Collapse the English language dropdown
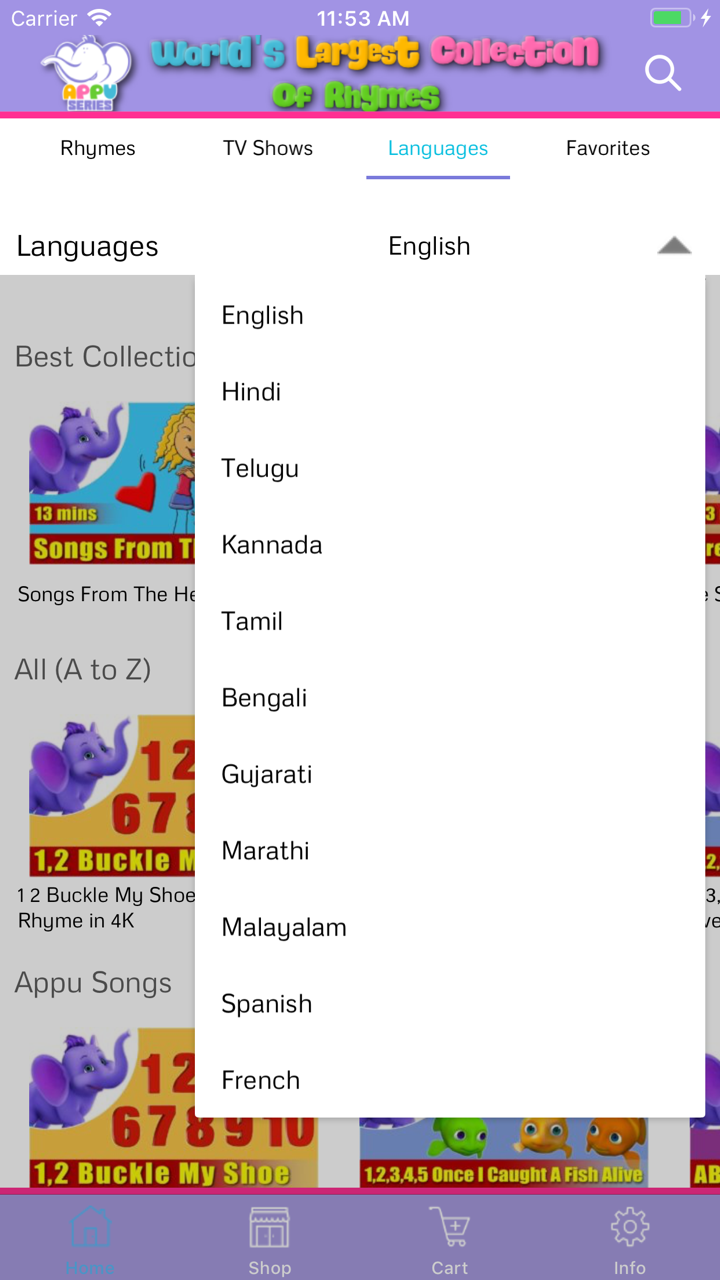720x1280 pixels. tap(674, 244)
